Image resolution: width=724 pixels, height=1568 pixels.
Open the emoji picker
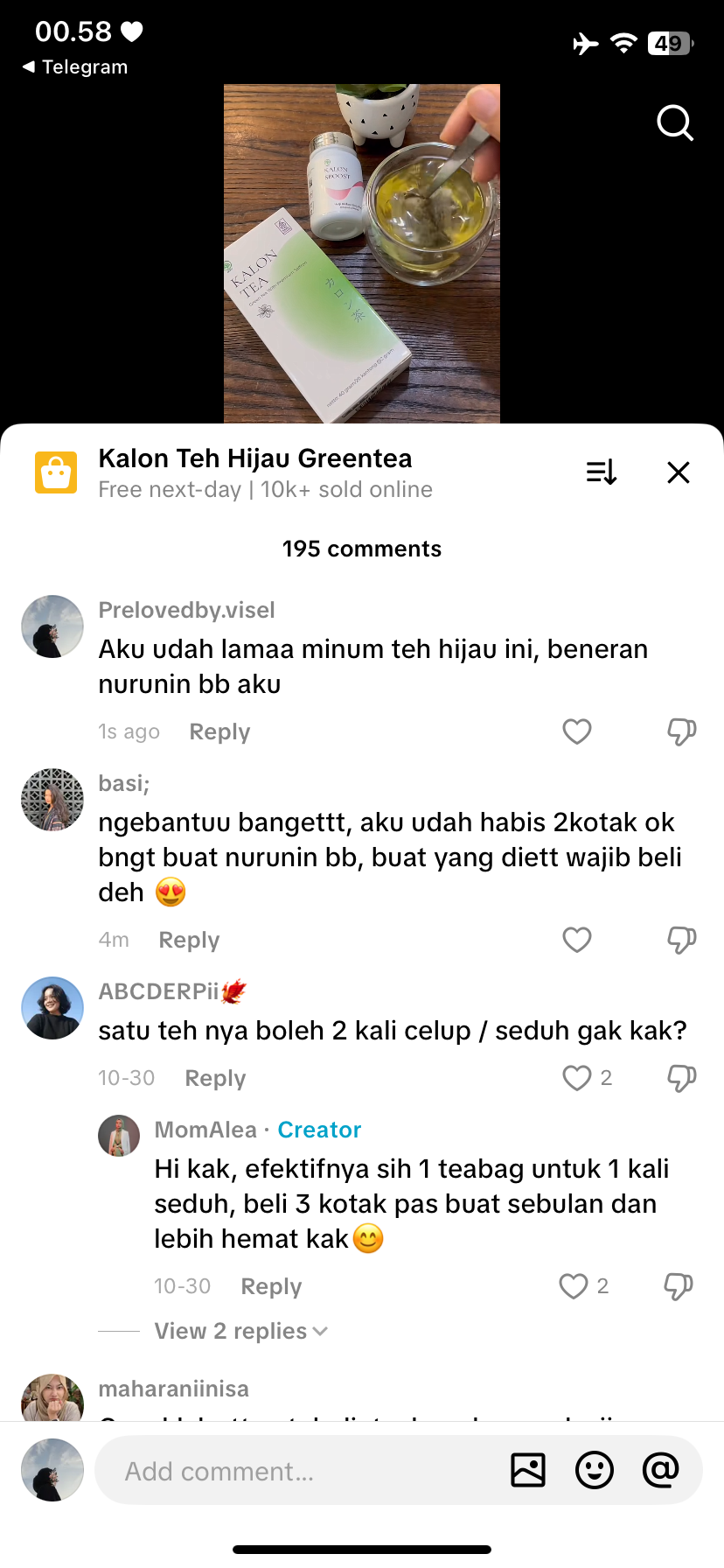(x=595, y=1470)
